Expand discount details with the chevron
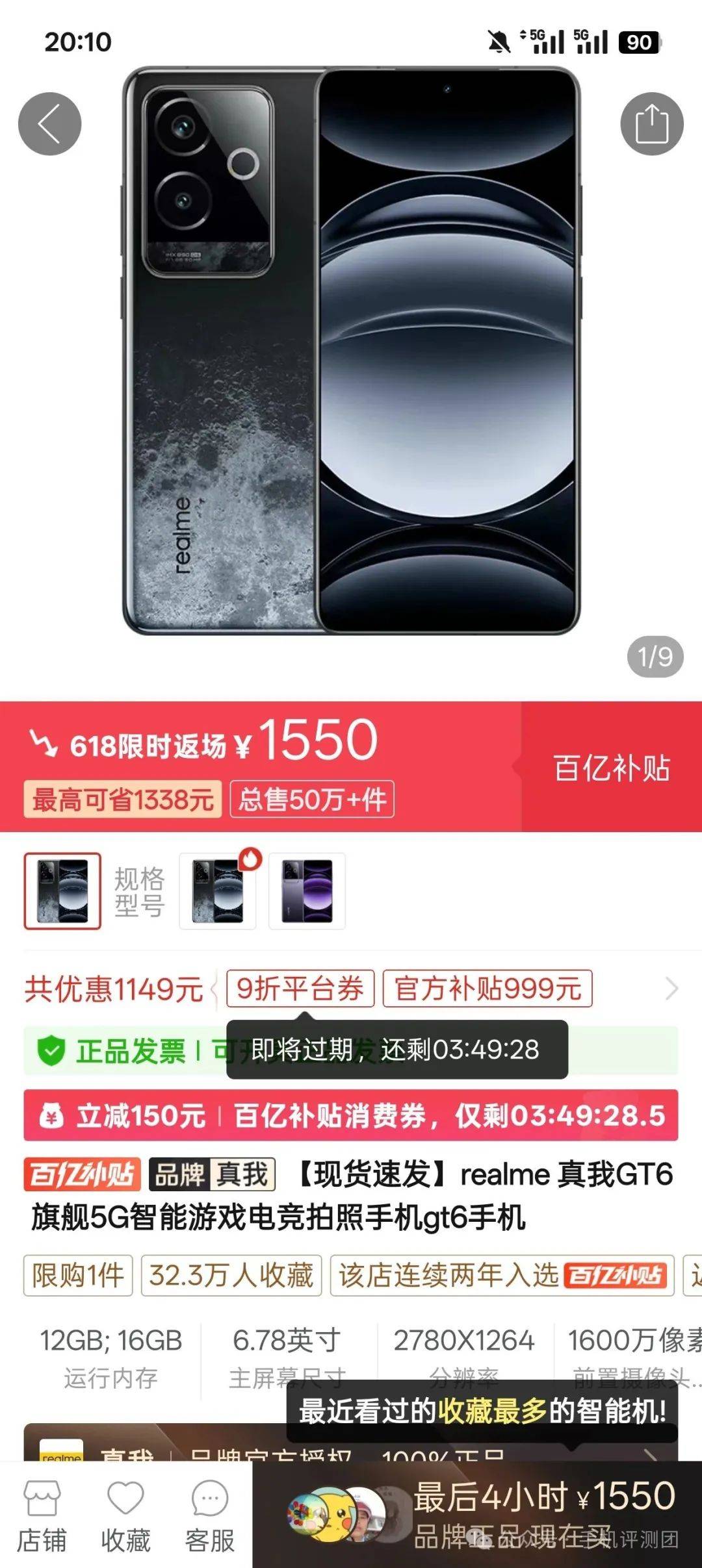The image size is (702, 1568). tap(671, 989)
